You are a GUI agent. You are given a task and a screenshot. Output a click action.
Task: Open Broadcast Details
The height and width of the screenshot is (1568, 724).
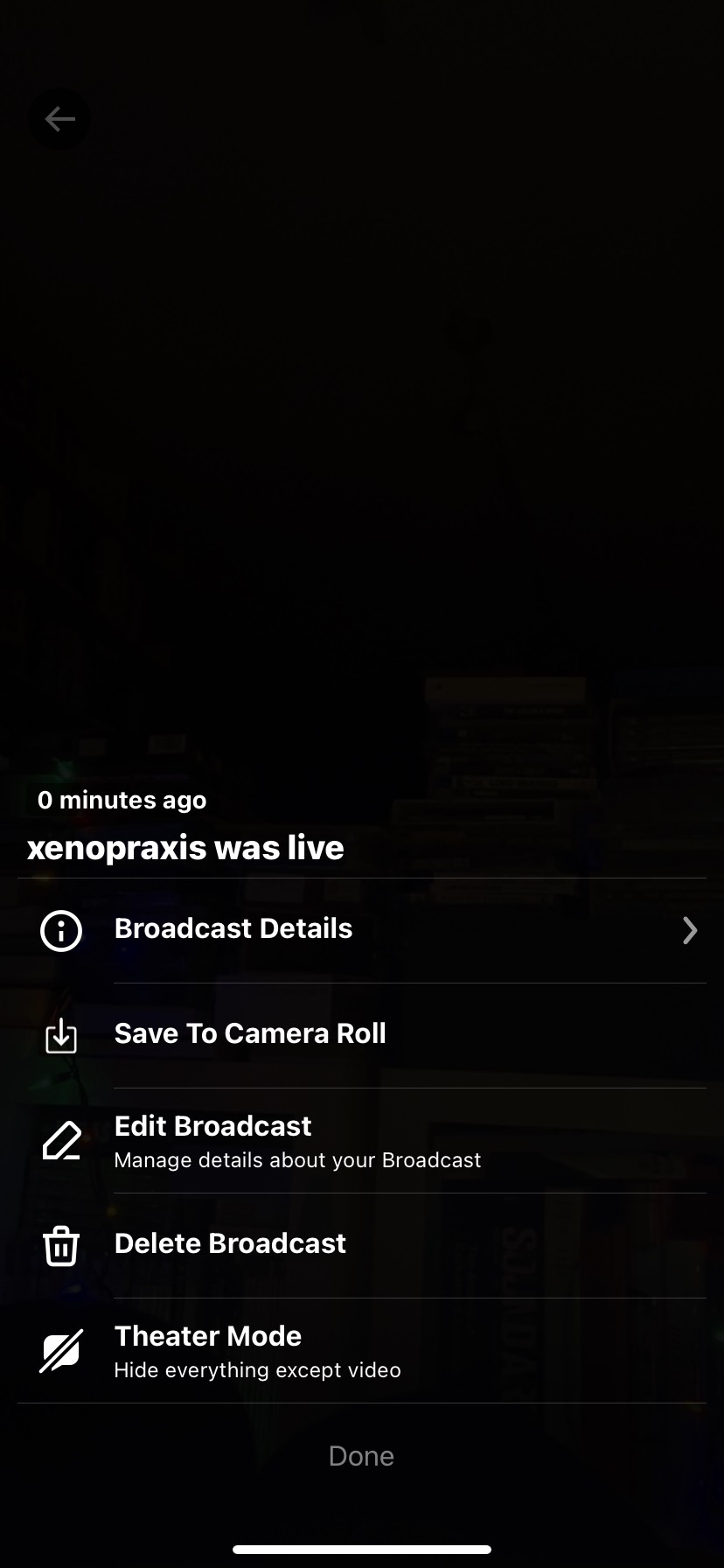coord(362,930)
